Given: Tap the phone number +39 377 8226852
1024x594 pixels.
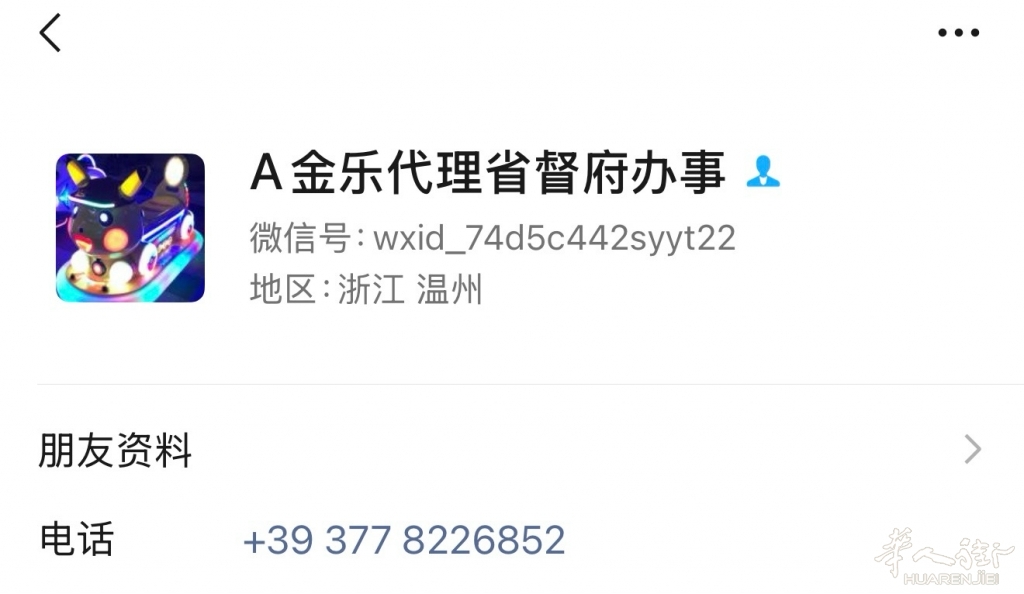Looking at the screenshot, I should coord(404,541).
